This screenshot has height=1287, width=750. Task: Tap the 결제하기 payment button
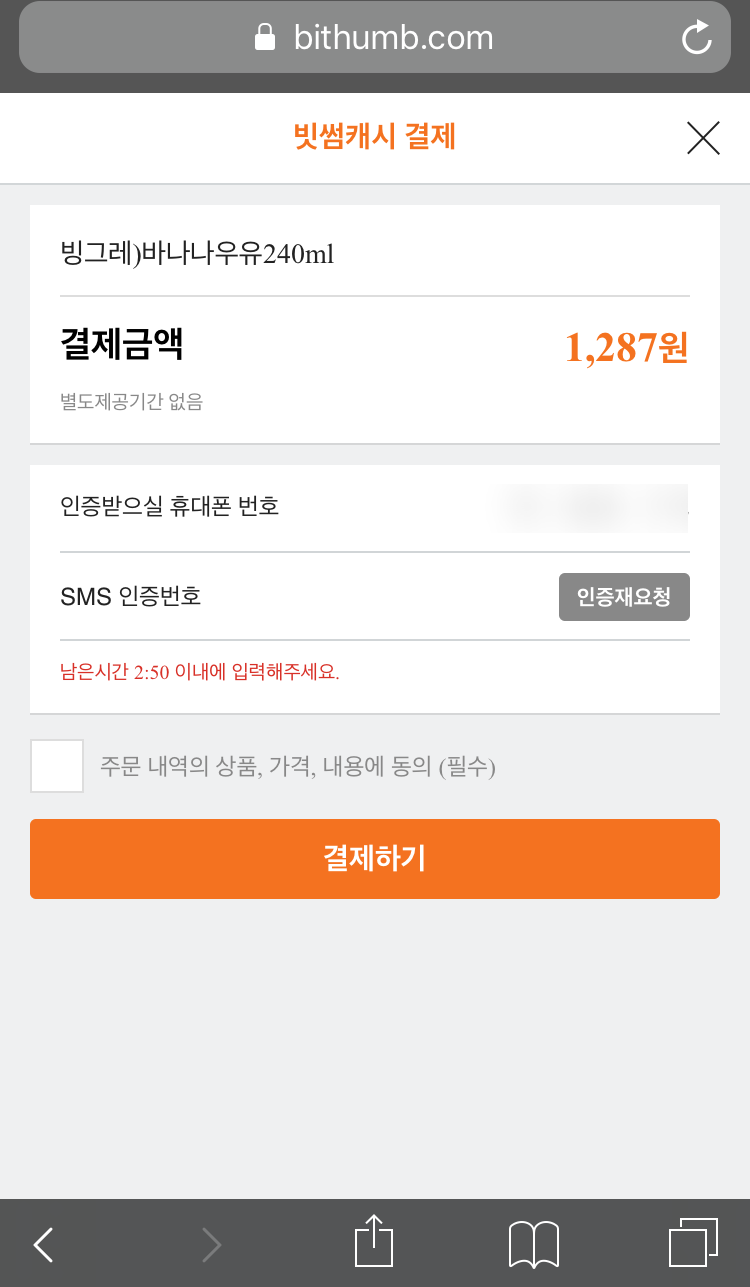(x=374, y=858)
